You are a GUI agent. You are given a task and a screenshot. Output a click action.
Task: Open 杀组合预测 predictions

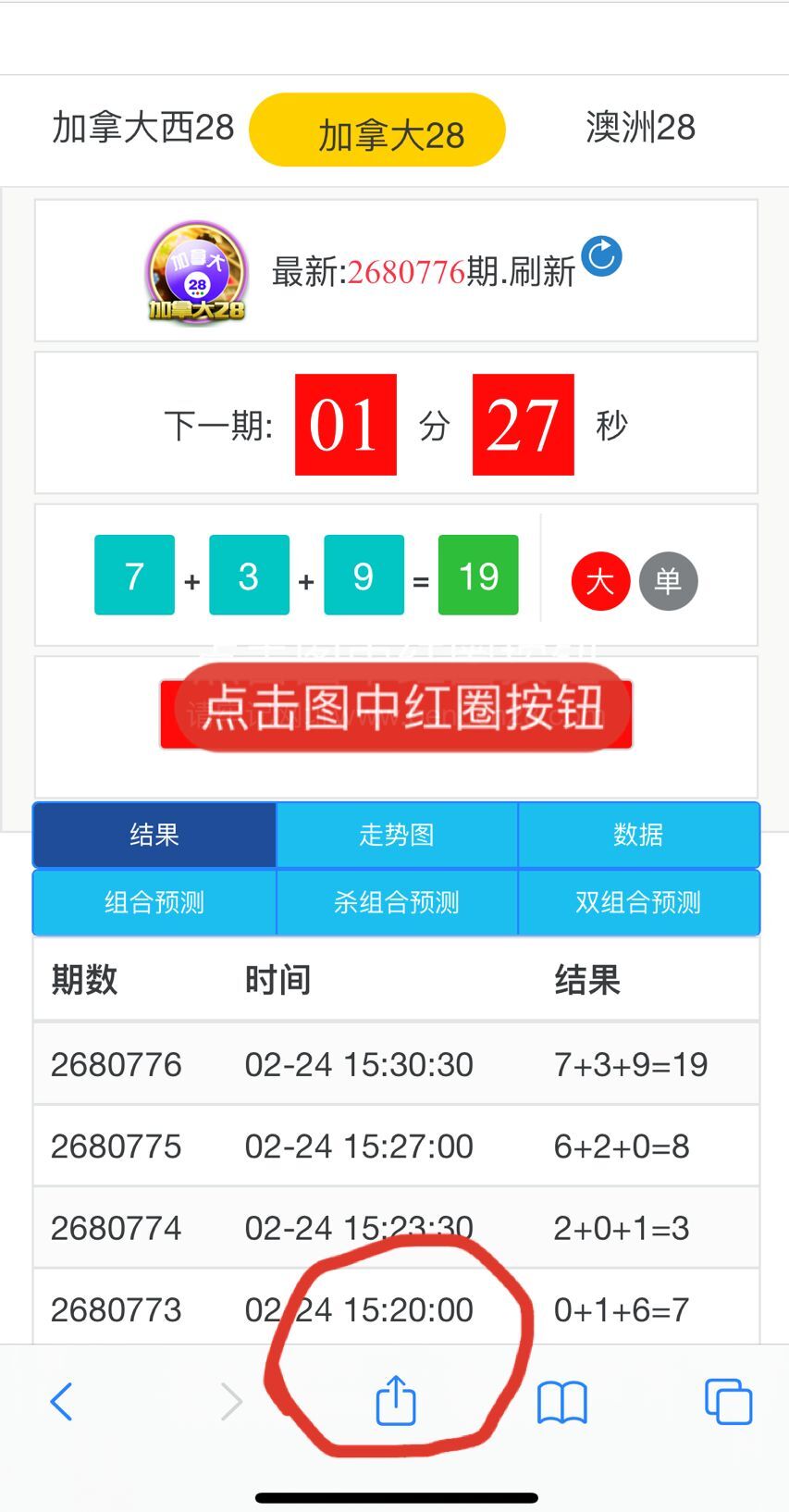[x=397, y=902]
